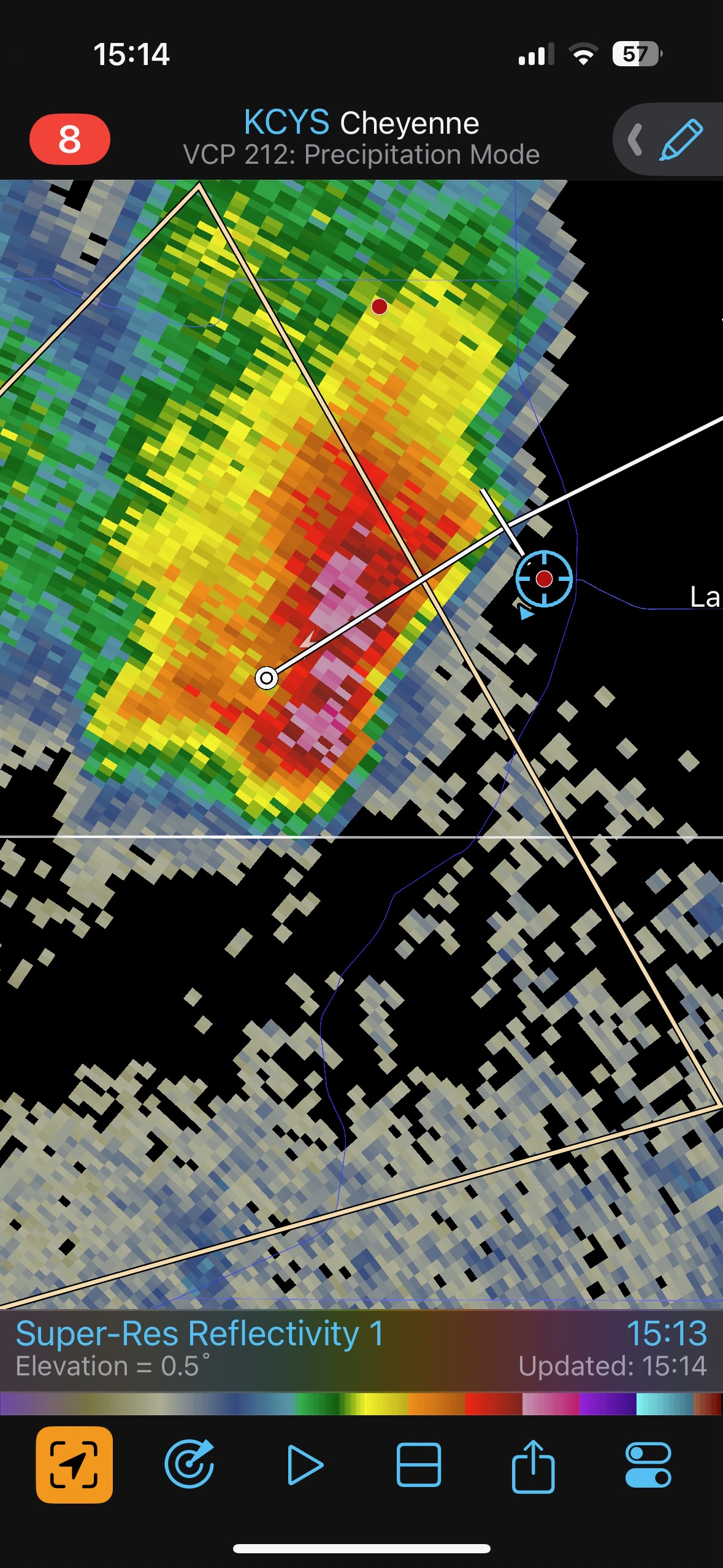Open the pencil drawing tools
This screenshot has width=723, height=1568.
click(680, 140)
